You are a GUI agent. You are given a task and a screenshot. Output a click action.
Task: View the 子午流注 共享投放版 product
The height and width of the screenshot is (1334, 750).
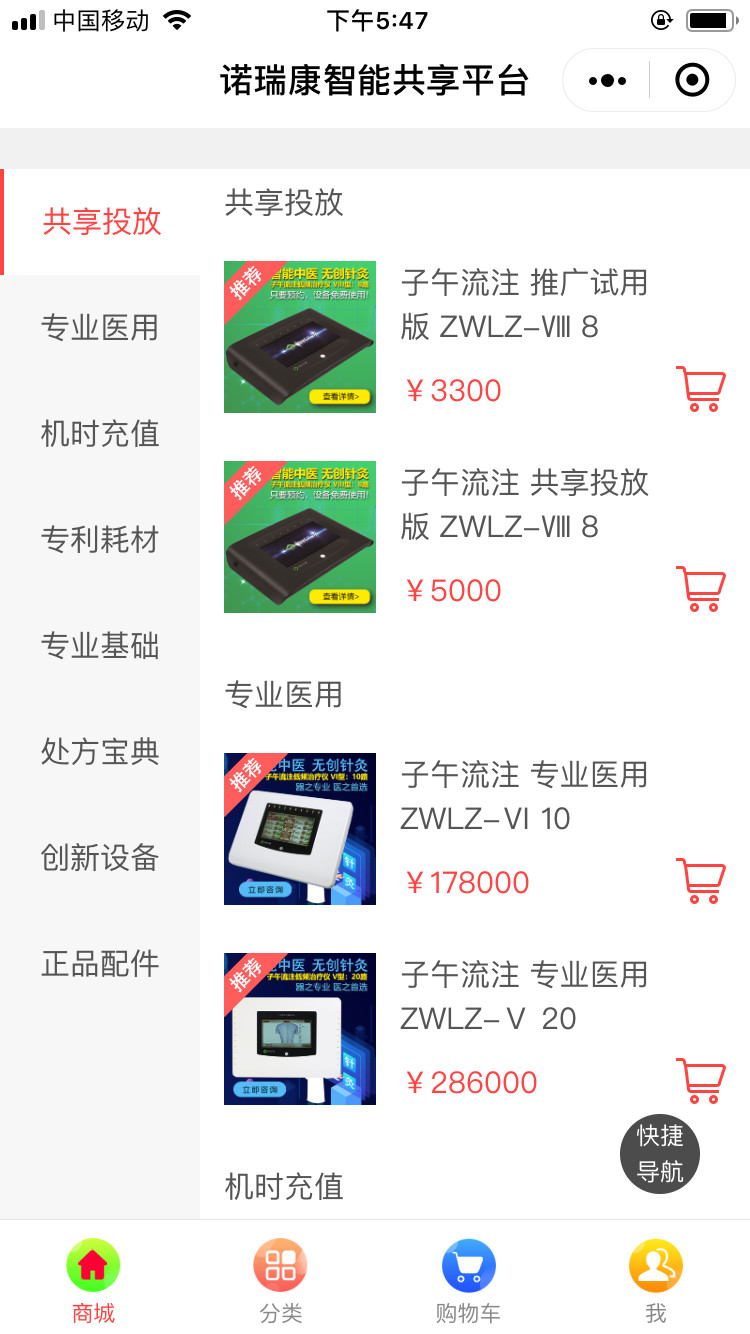[x=524, y=504]
